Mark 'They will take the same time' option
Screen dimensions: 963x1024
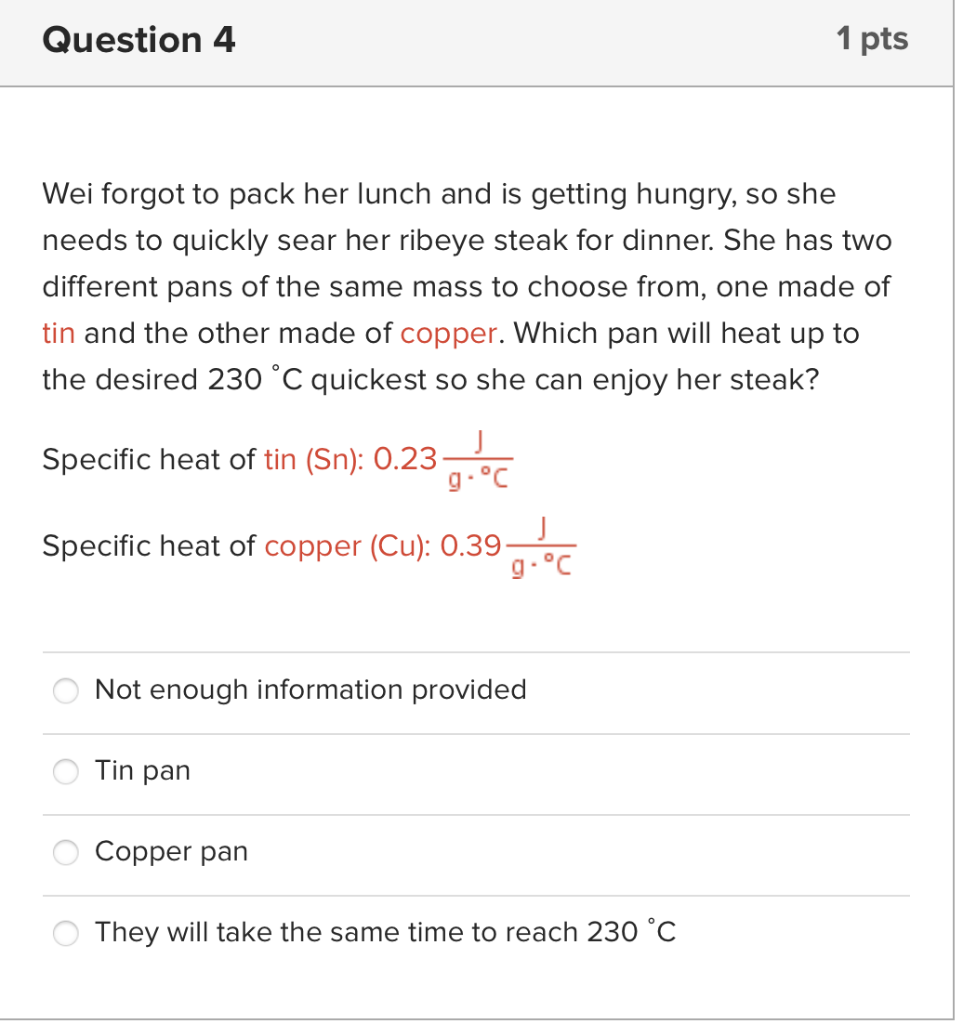(x=66, y=934)
